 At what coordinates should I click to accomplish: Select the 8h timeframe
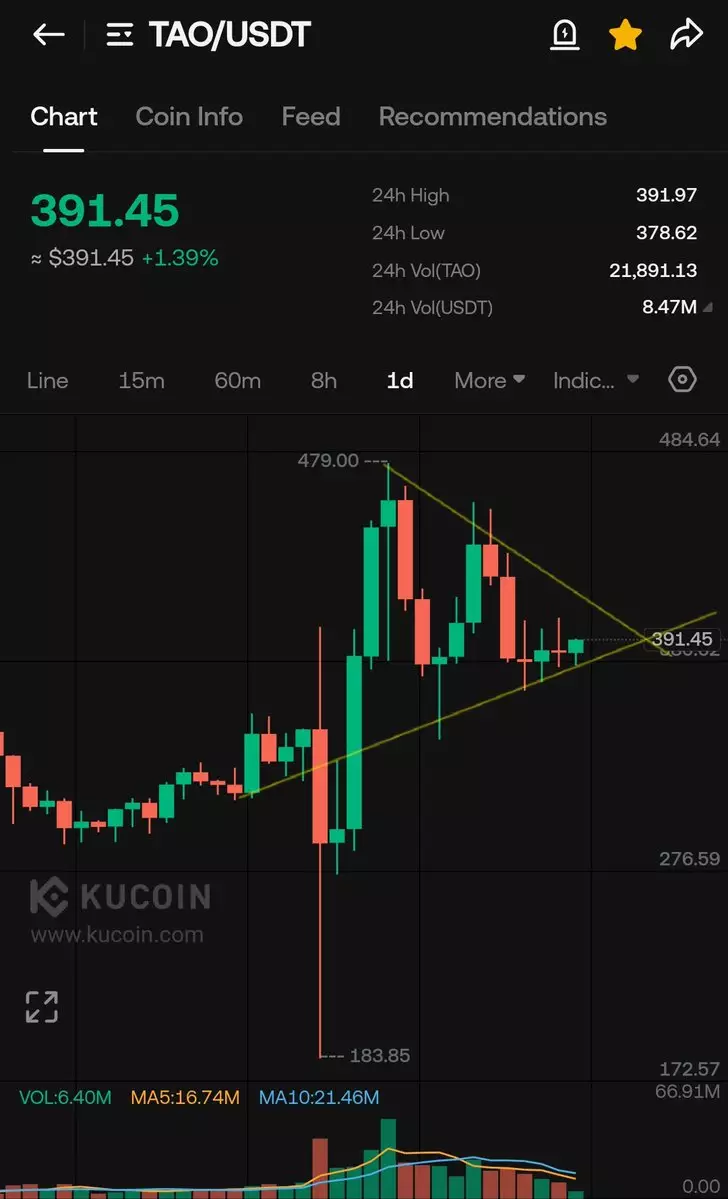(324, 380)
